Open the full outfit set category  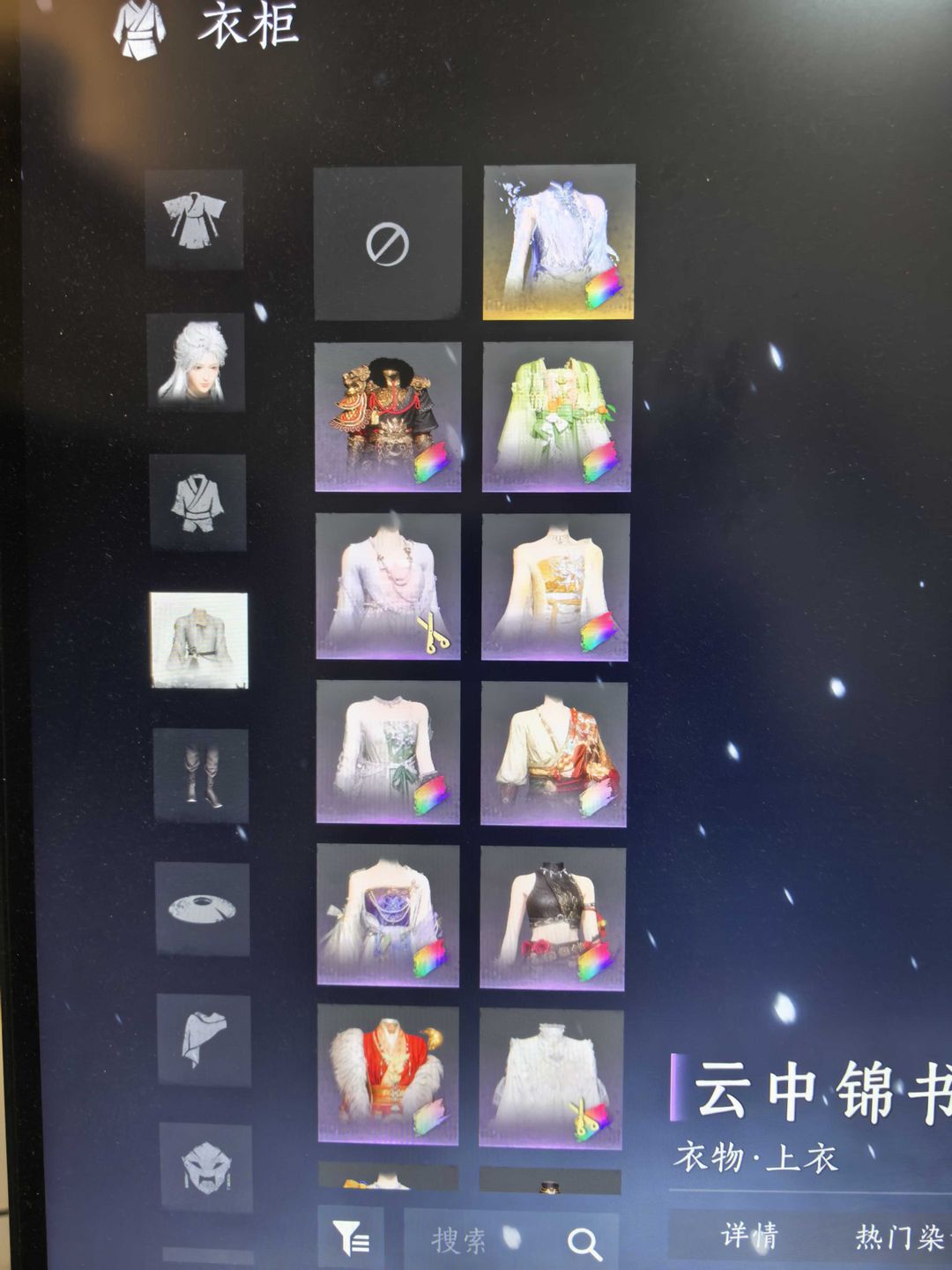tap(194, 220)
